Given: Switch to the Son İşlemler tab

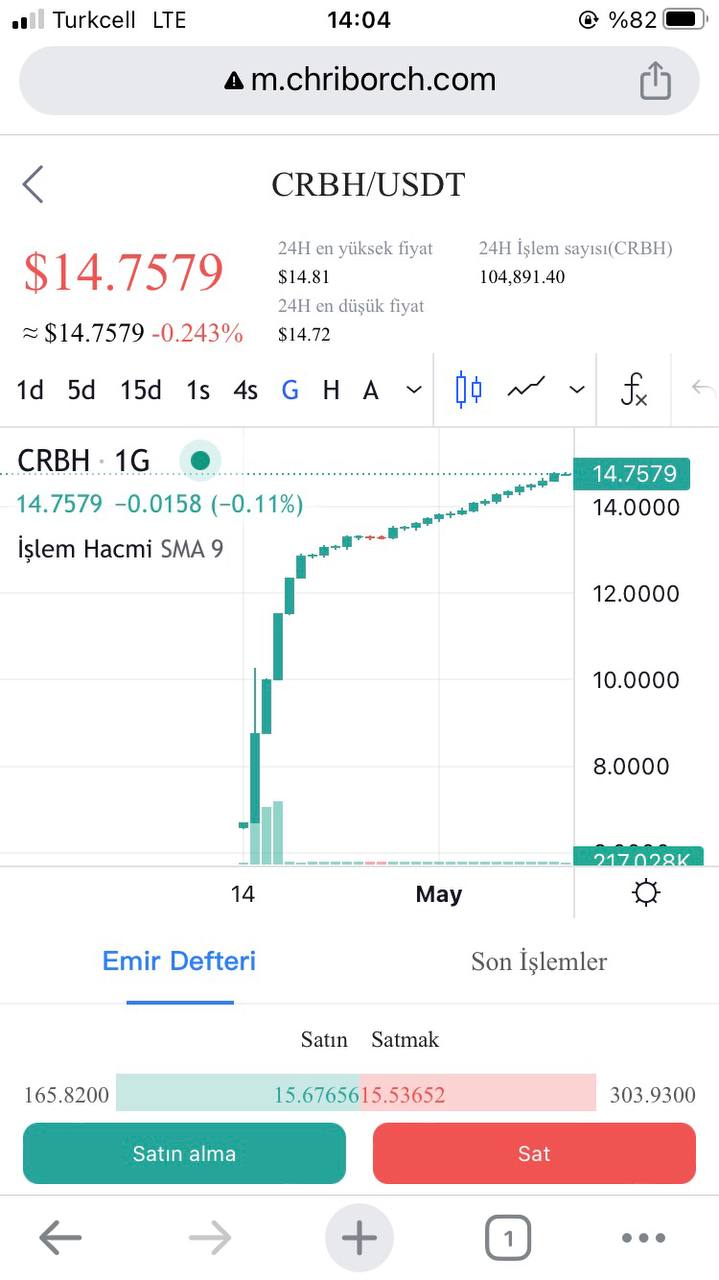Looking at the screenshot, I should [x=539, y=961].
